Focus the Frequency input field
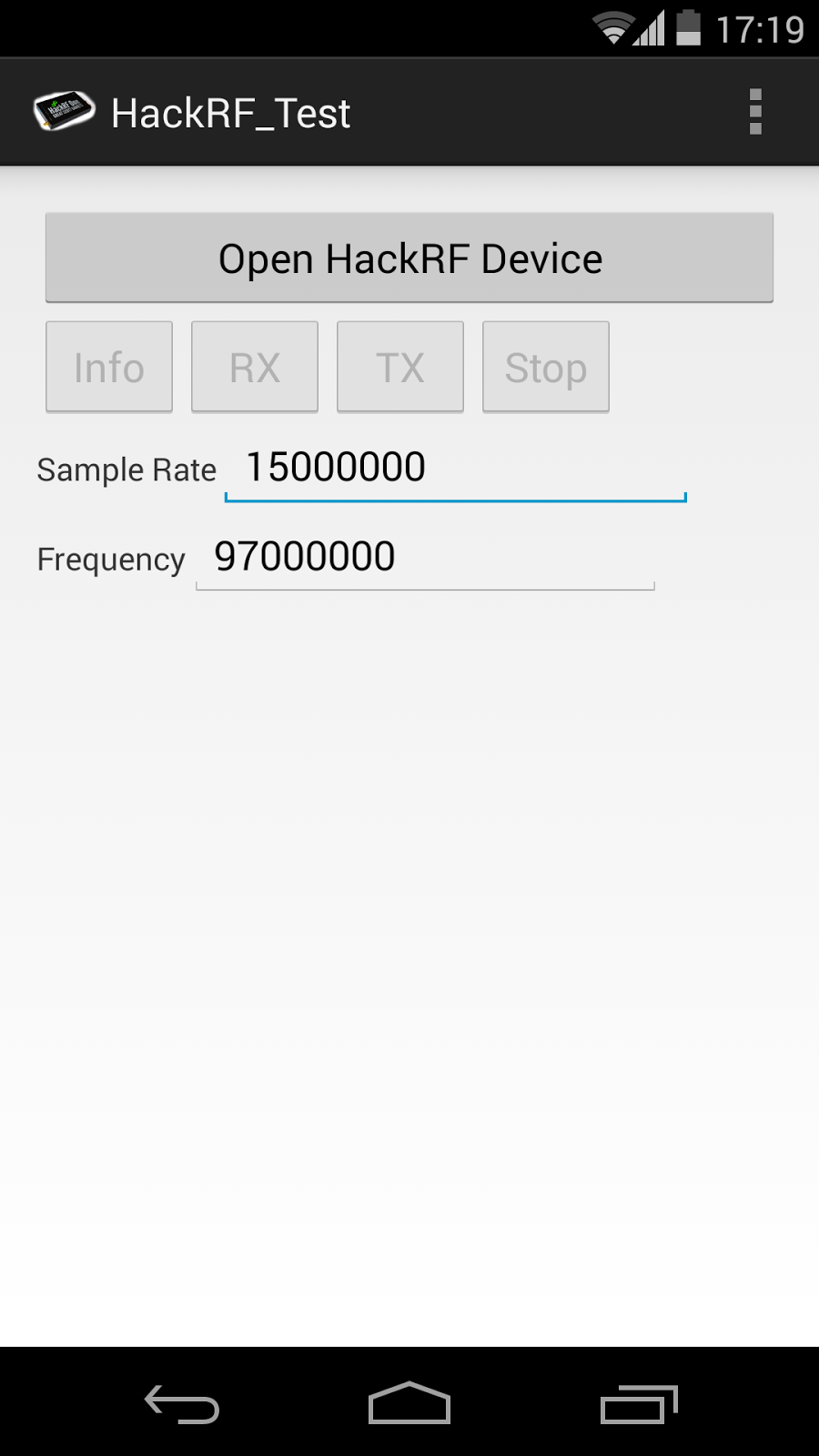Viewport: 819px width, 1456px height. [x=425, y=558]
